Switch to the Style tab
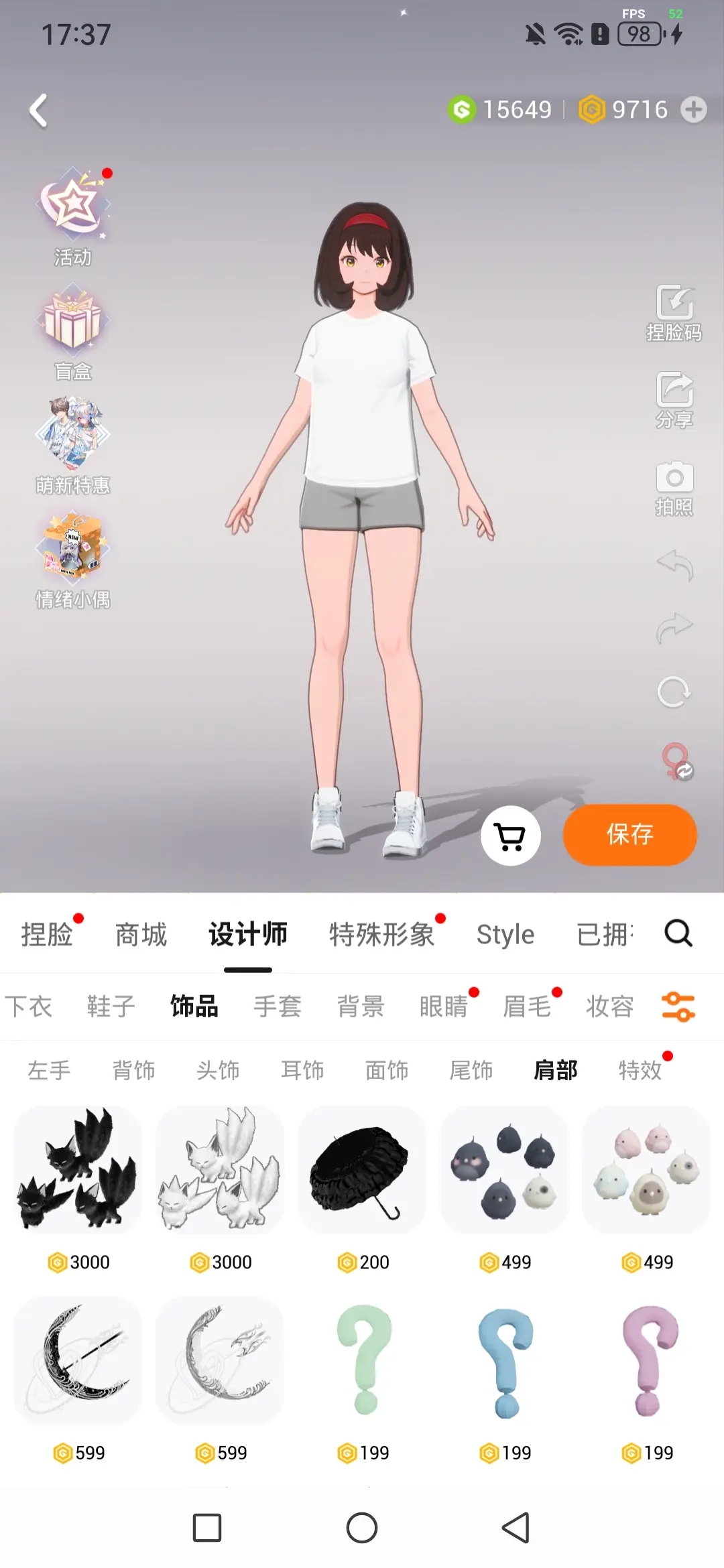This screenshot has width=724, height=1568. (x=505, y=933)
